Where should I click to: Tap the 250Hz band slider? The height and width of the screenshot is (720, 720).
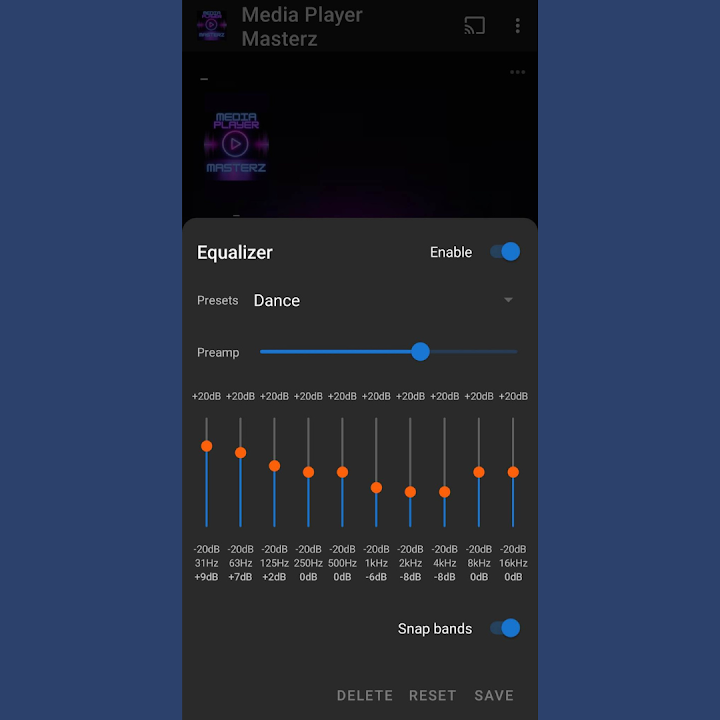(308, 472)
